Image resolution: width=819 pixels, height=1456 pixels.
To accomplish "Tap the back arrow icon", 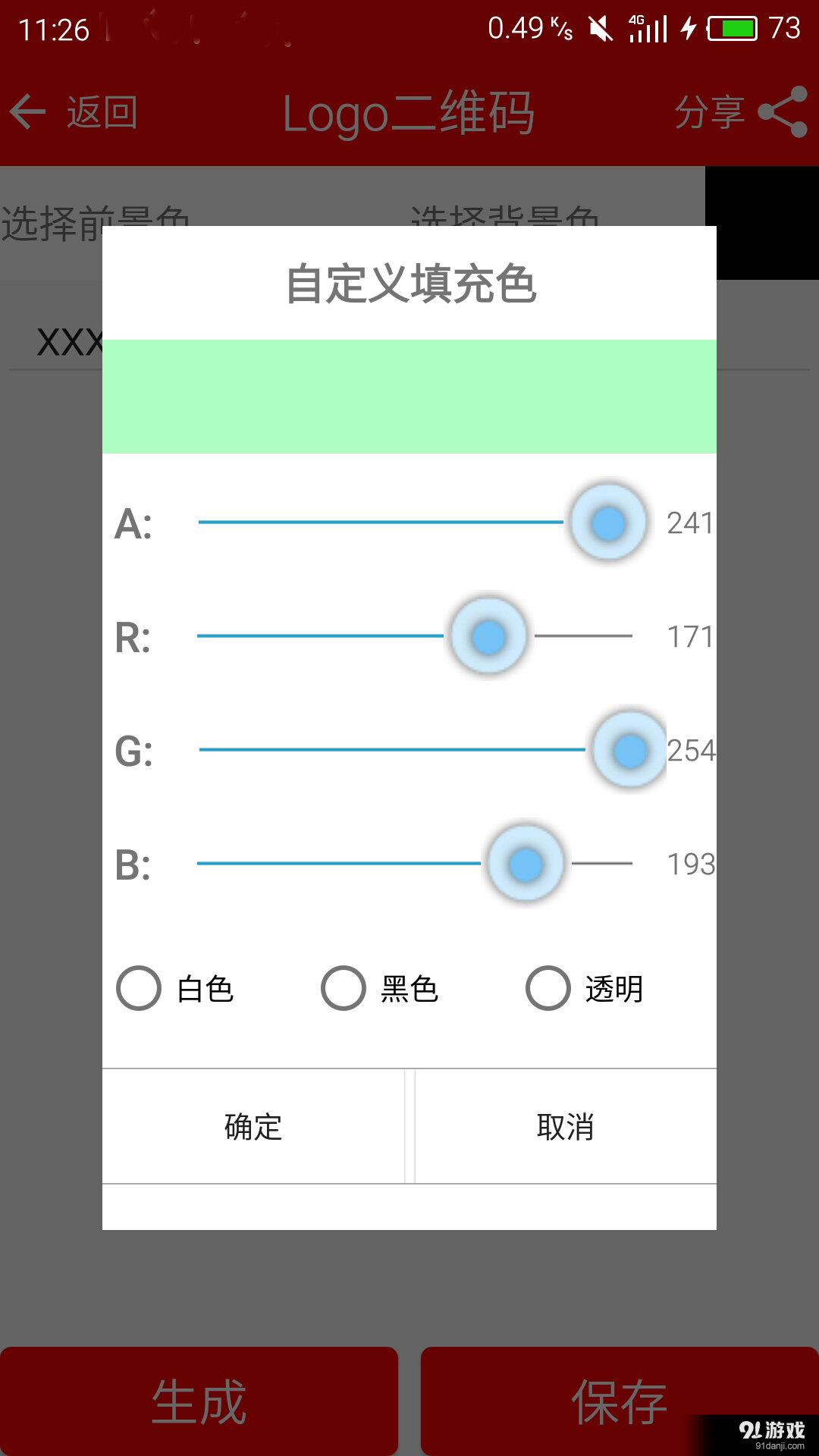I will click(x=27, y=111).
